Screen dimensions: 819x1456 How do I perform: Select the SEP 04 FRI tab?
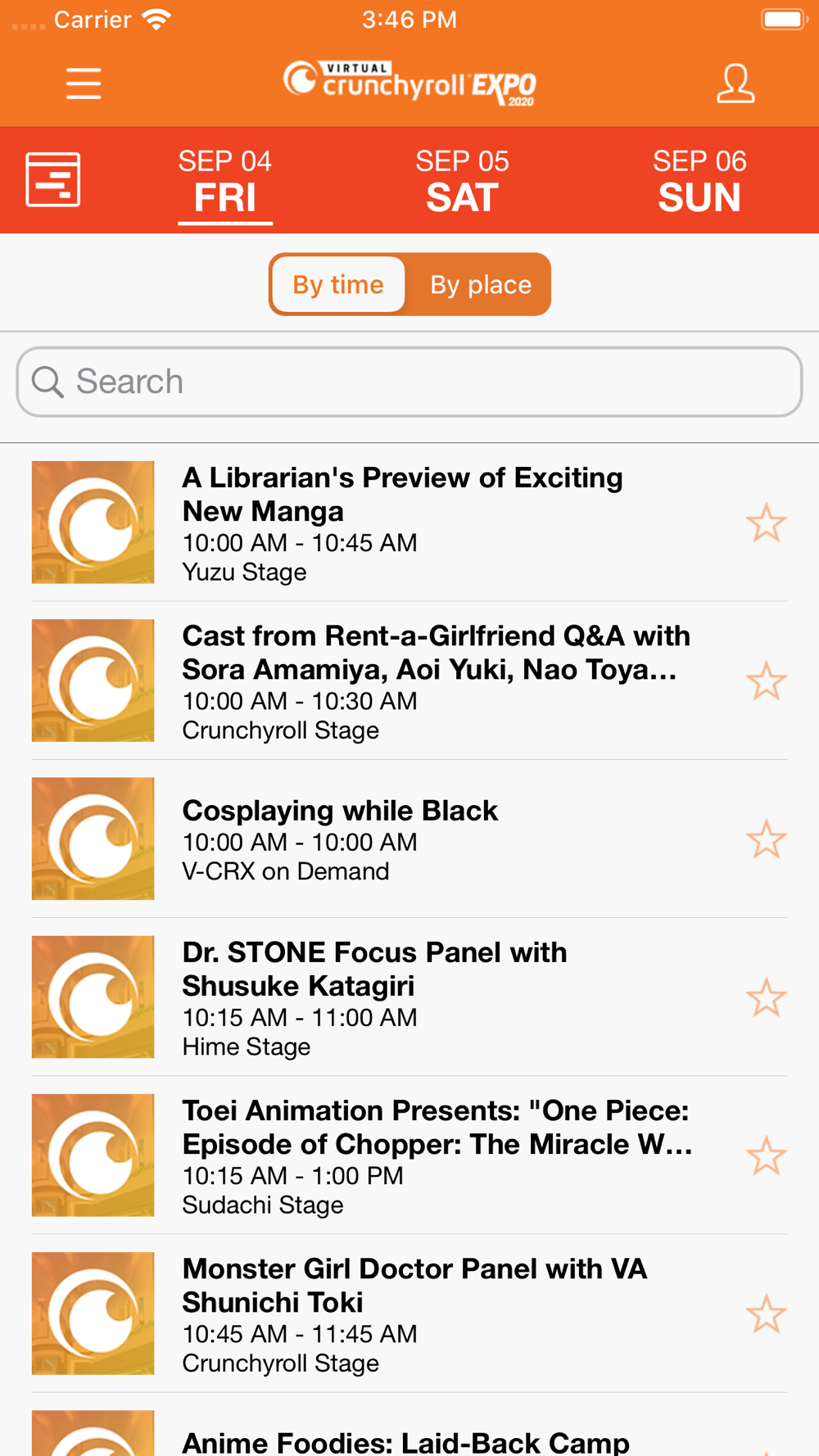pyautogui.click(x=225, y=181)
